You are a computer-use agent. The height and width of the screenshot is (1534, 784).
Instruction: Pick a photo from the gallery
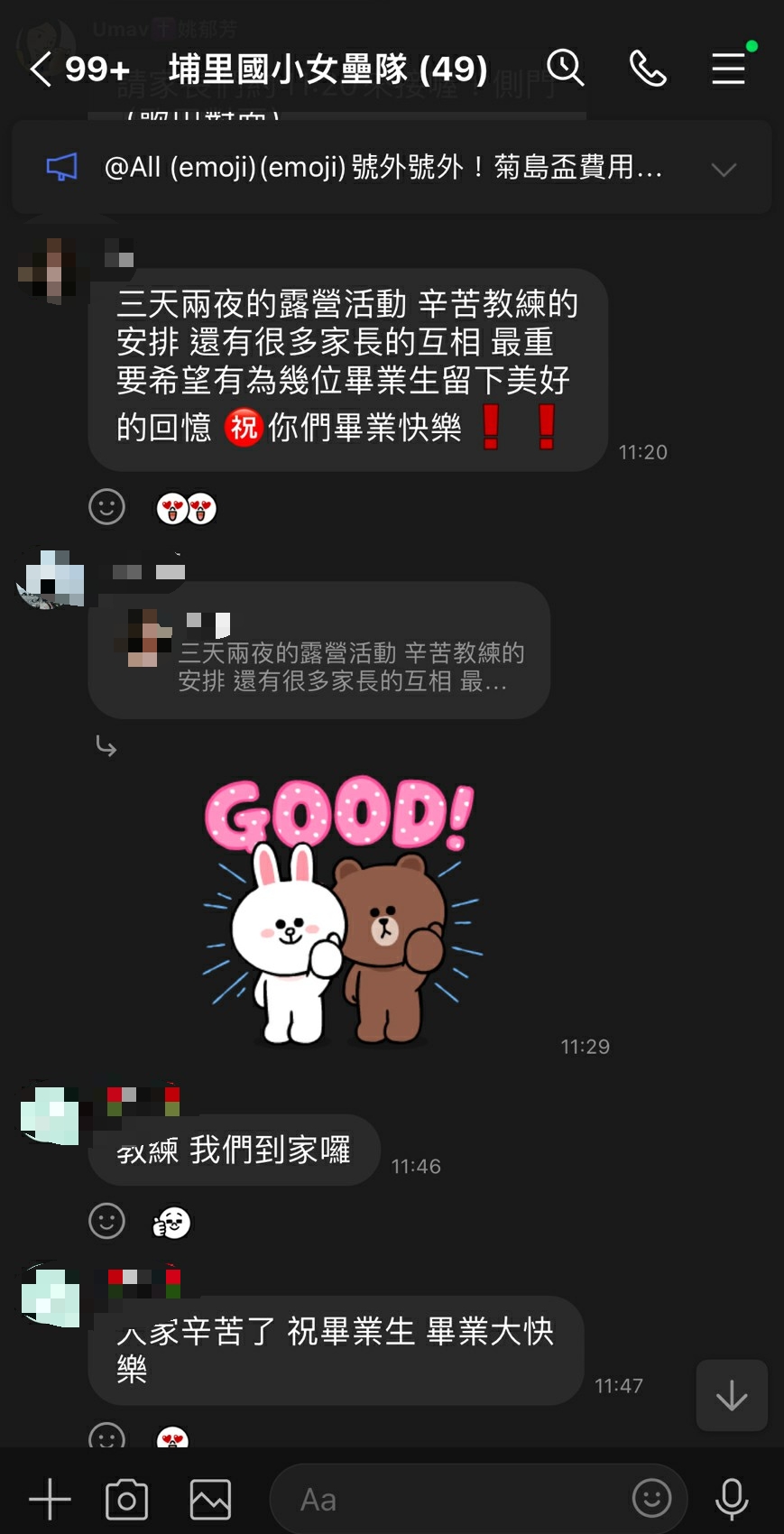click(210, 1500)
